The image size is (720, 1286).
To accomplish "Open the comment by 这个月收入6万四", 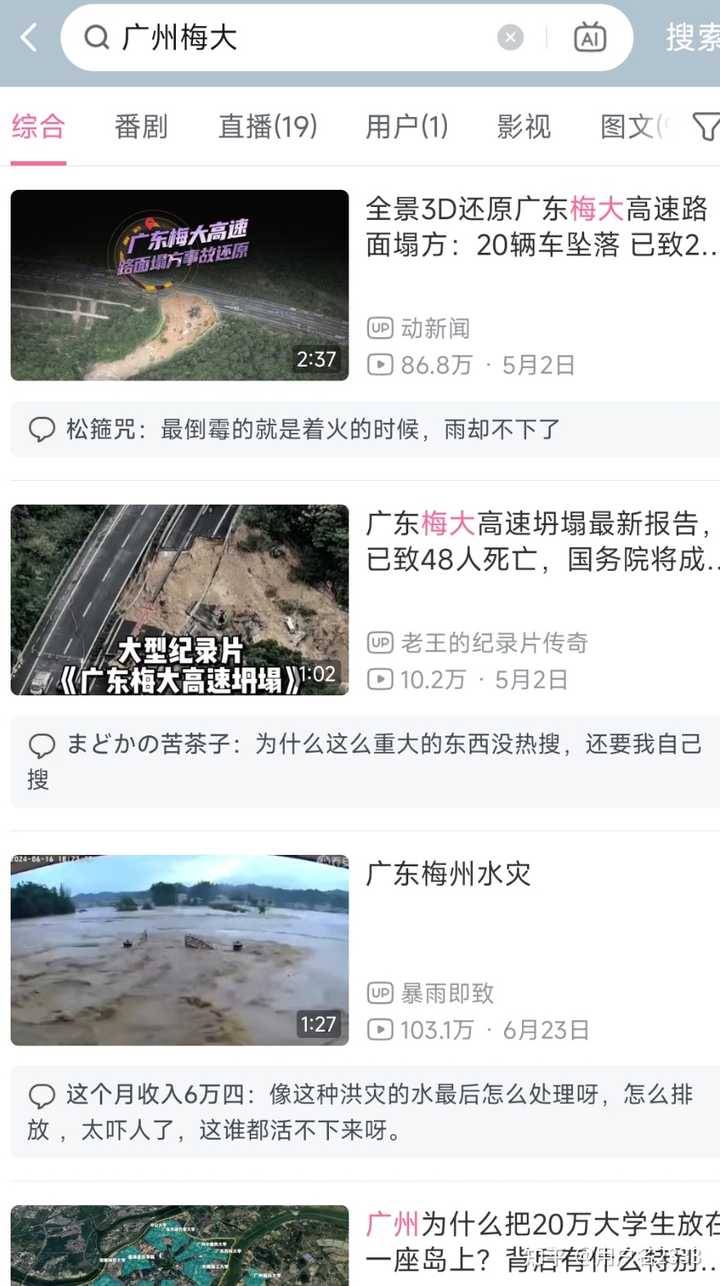I will pyautogui.click(x=360, y=1112).
